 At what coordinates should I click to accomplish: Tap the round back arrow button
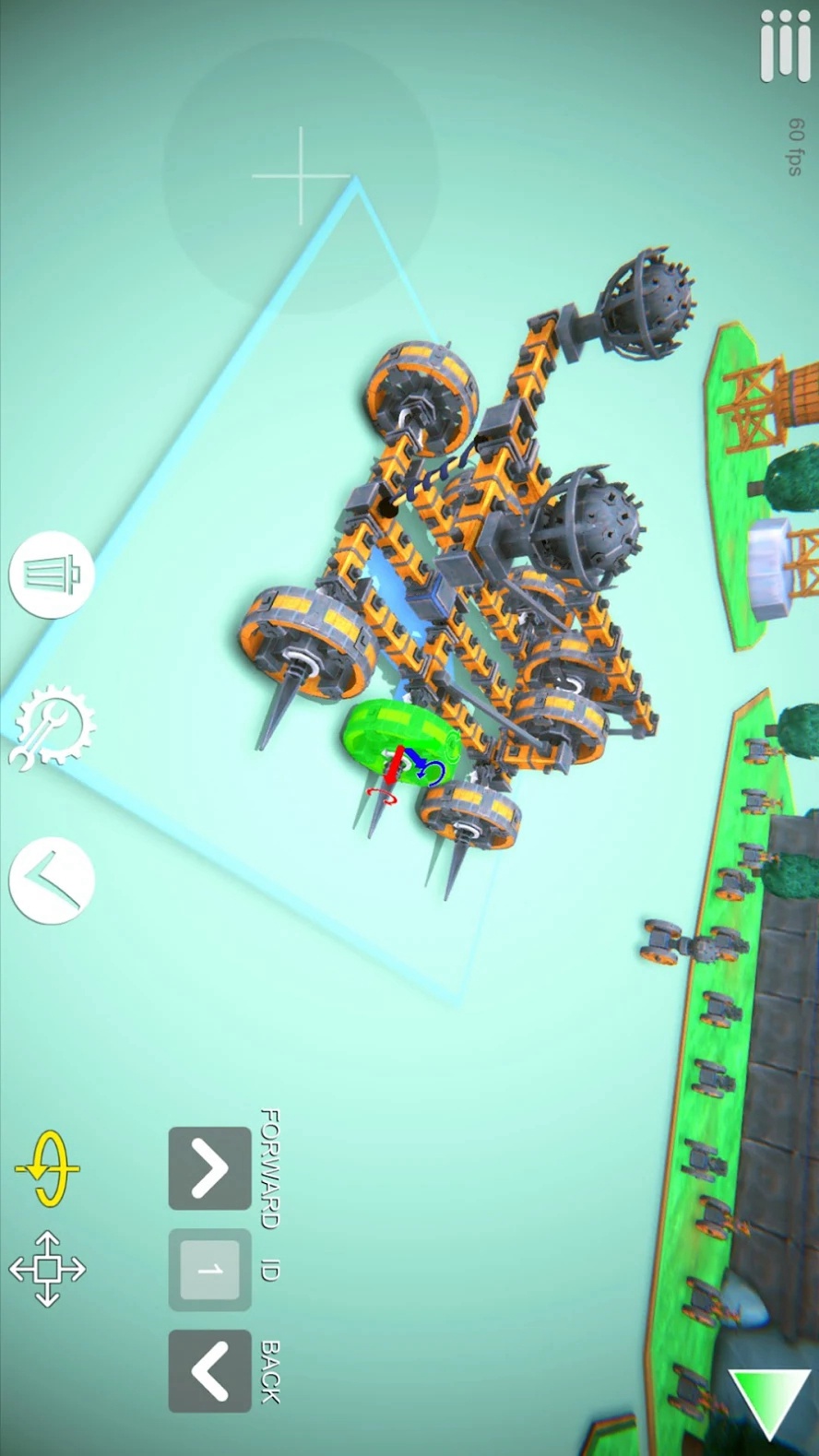coord(52,880)
